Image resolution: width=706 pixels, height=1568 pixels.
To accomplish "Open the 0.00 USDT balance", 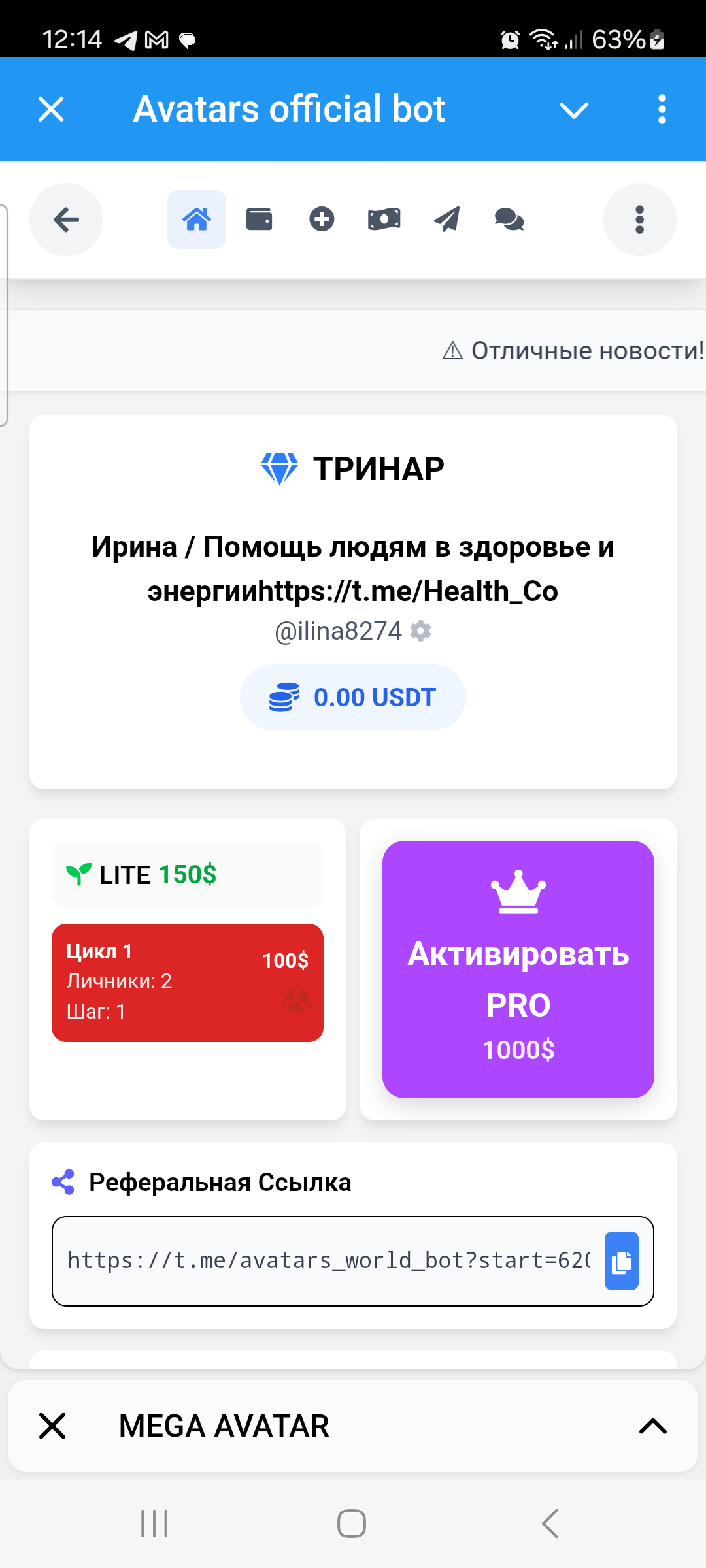I will coord(352,698).
